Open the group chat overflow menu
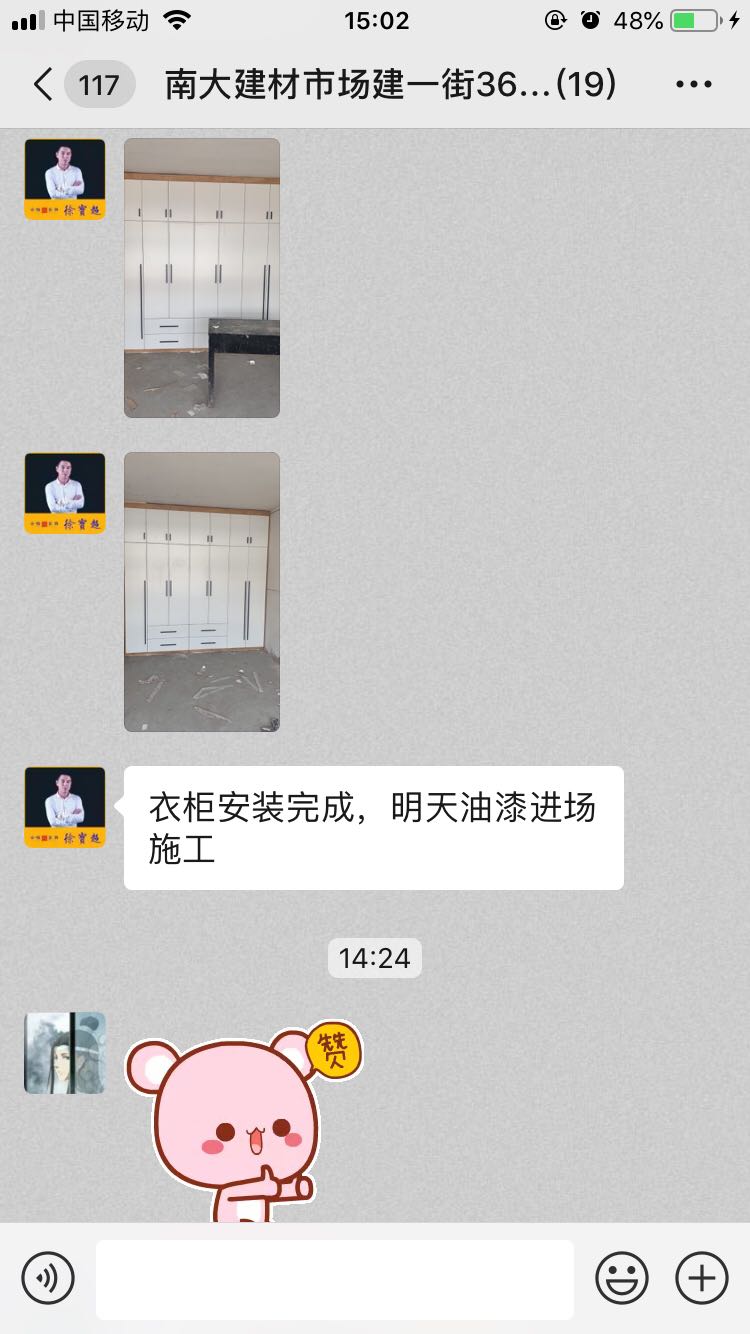 [693, 85]
